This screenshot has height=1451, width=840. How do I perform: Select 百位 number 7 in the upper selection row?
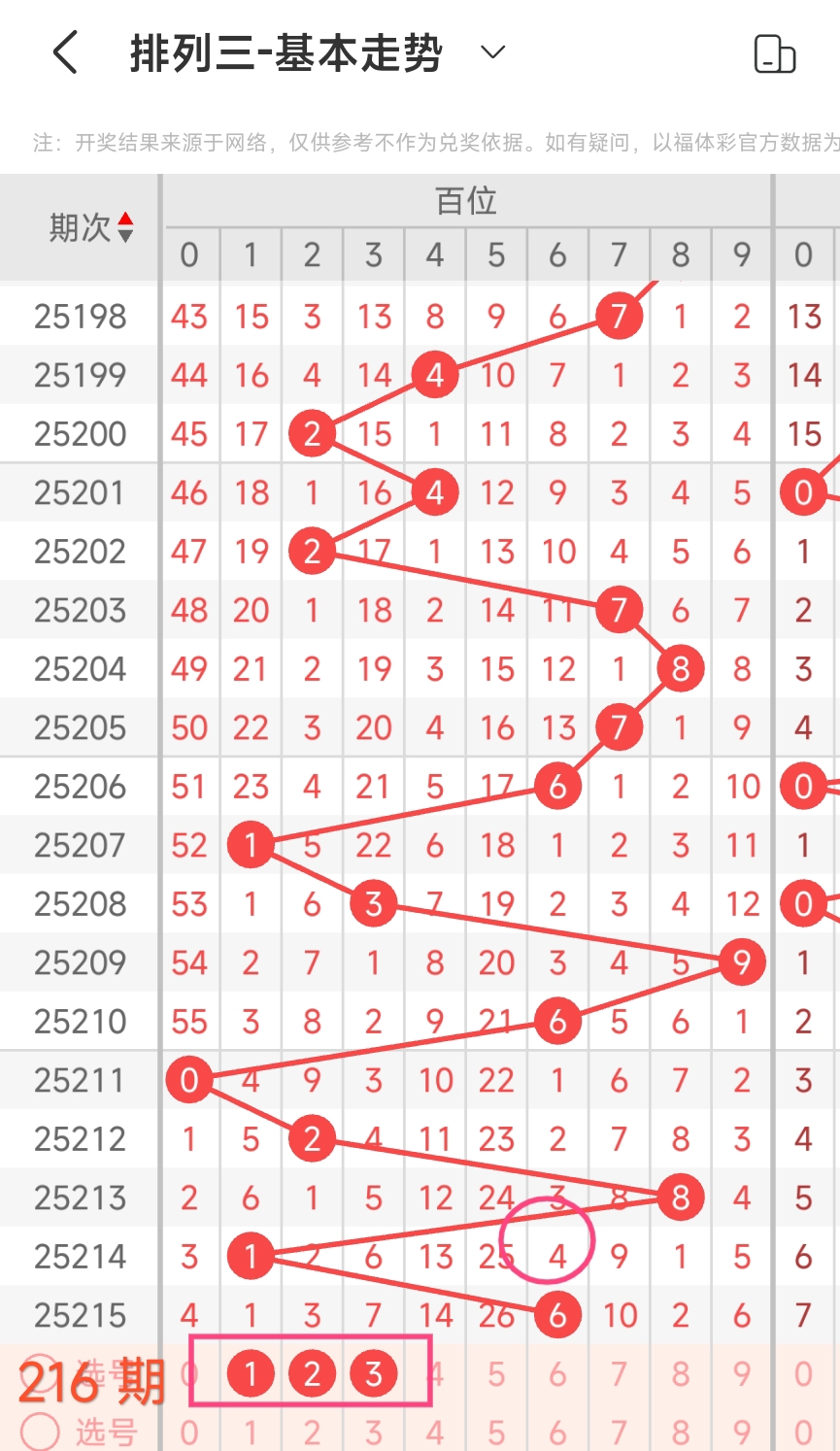coord(619,1374)
